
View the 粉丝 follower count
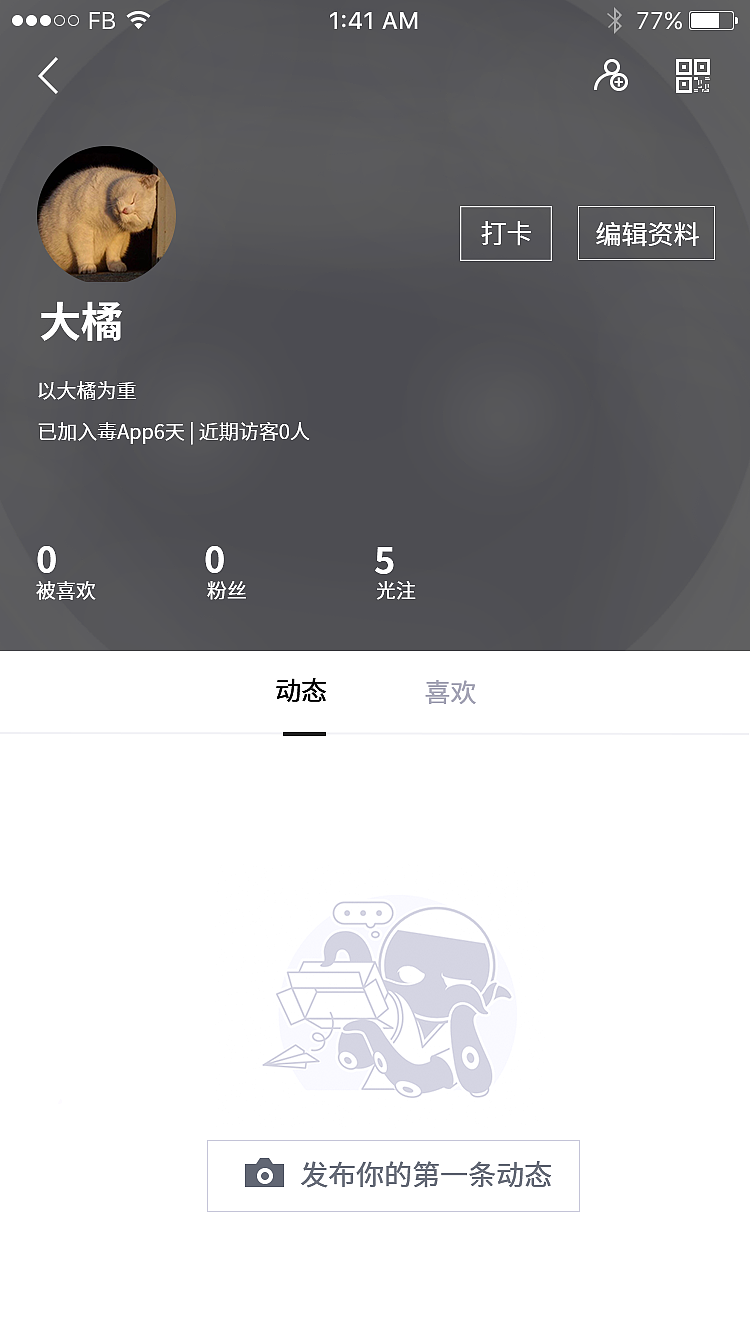tap(224, 572)
